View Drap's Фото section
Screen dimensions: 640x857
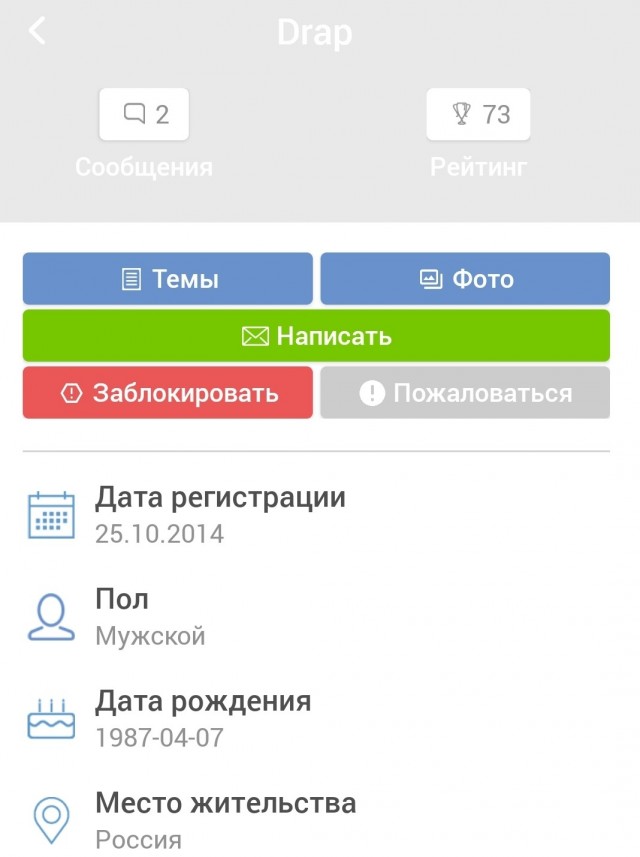click(x=465, y=279)
